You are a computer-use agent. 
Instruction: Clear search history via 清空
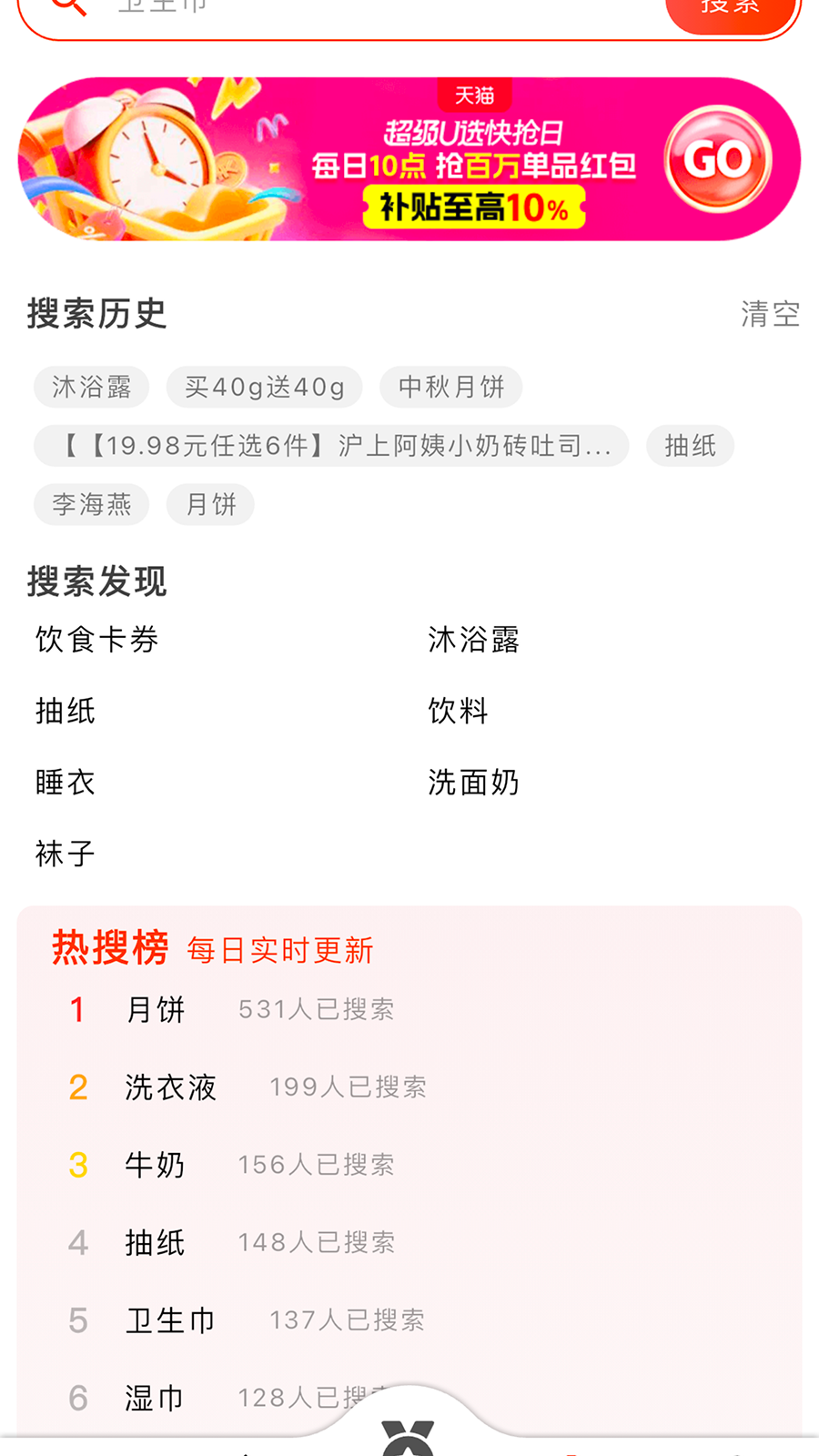[x=769, y=315]
